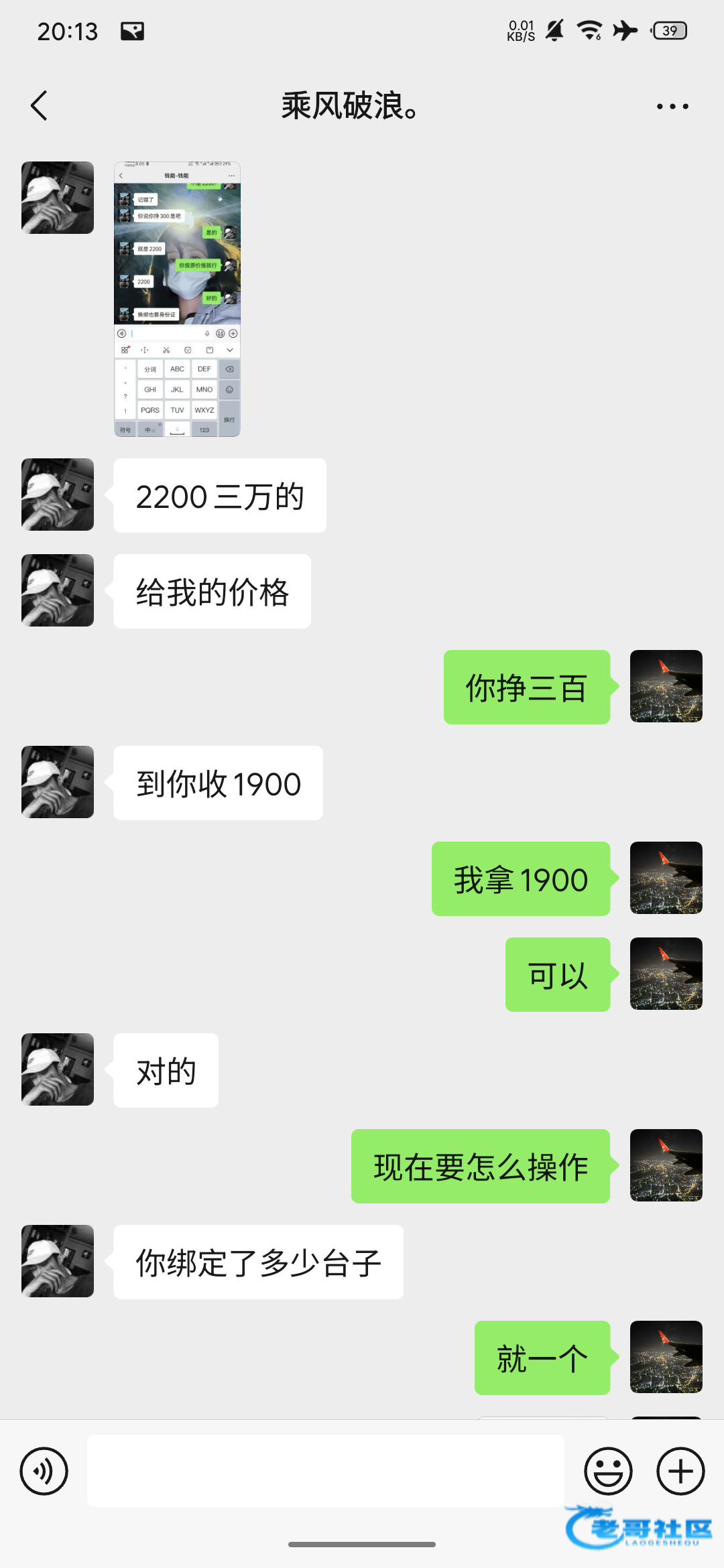Open the emoji sticker panel
The height and width of the screenshot is (1568, 724).
608,1471
